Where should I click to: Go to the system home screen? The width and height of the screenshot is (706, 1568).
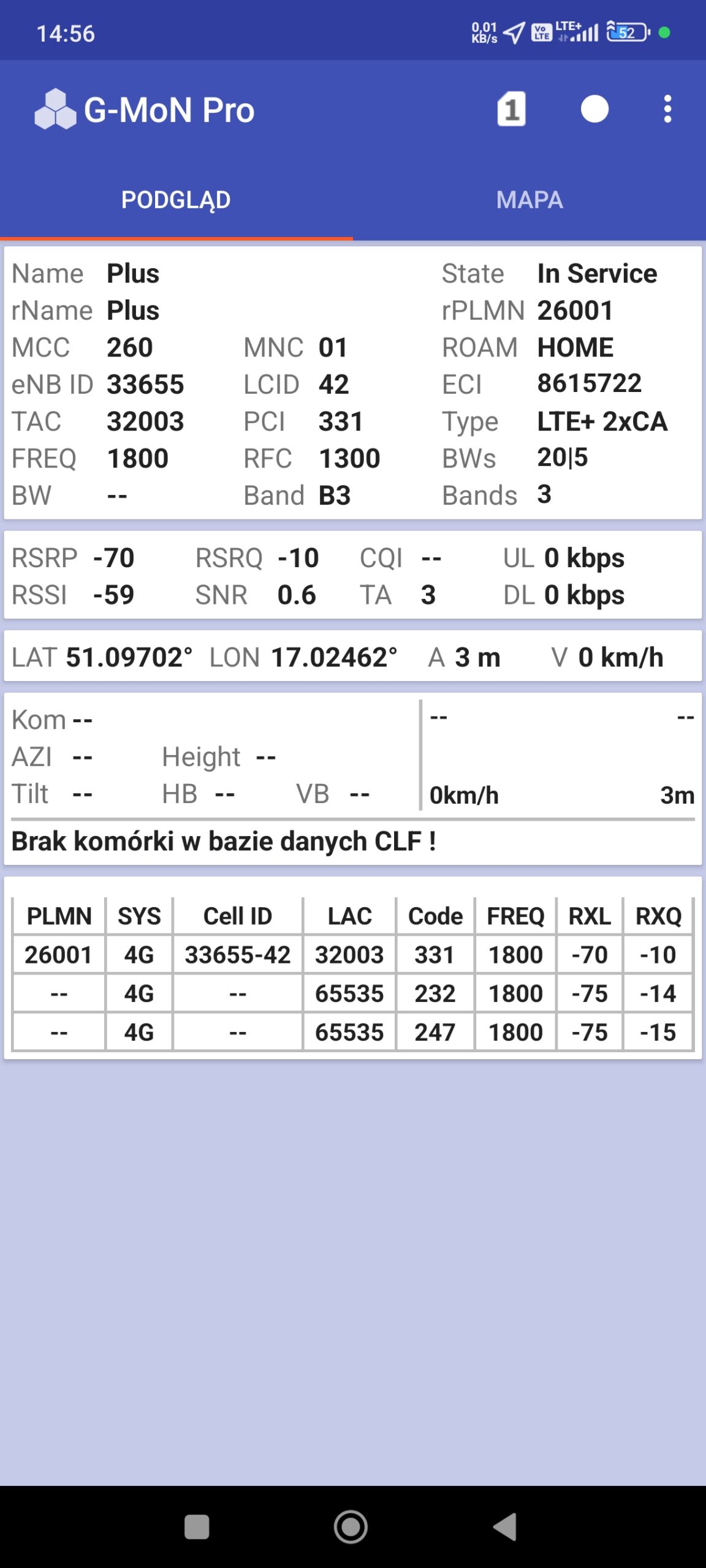[351, 1526]
